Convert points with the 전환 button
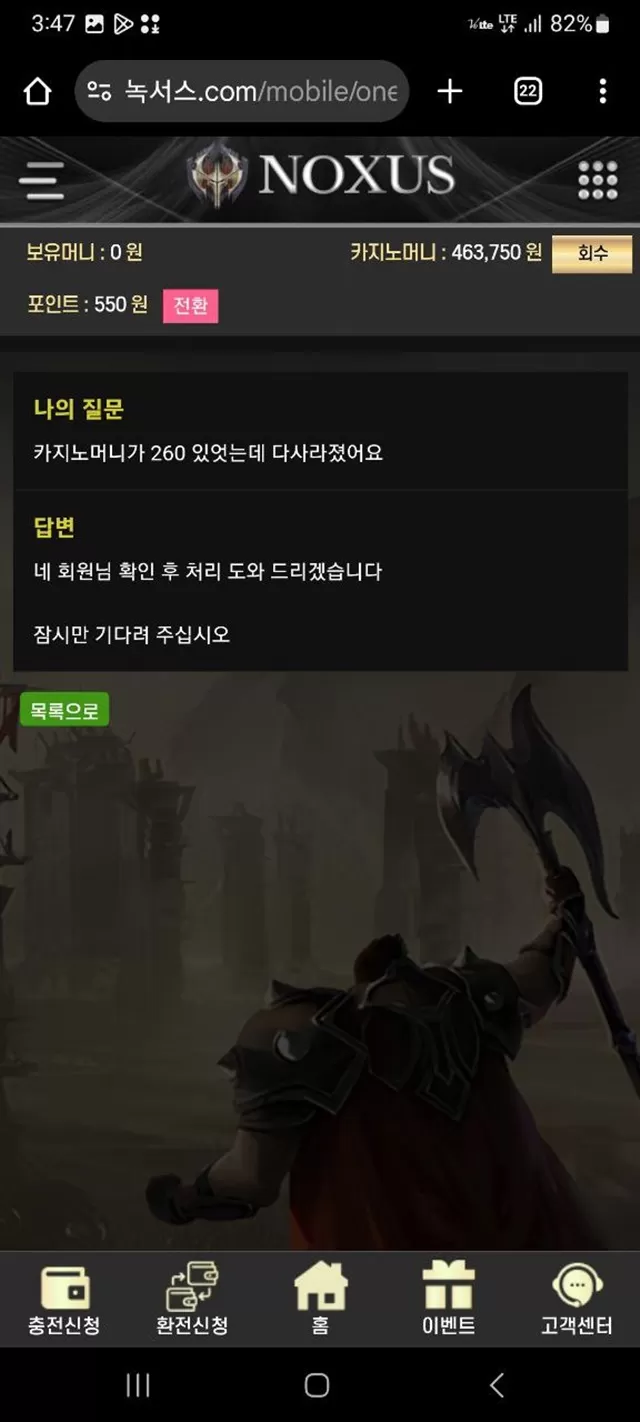640x1422 pixels. pyautogui.click(x=190, y=306)
